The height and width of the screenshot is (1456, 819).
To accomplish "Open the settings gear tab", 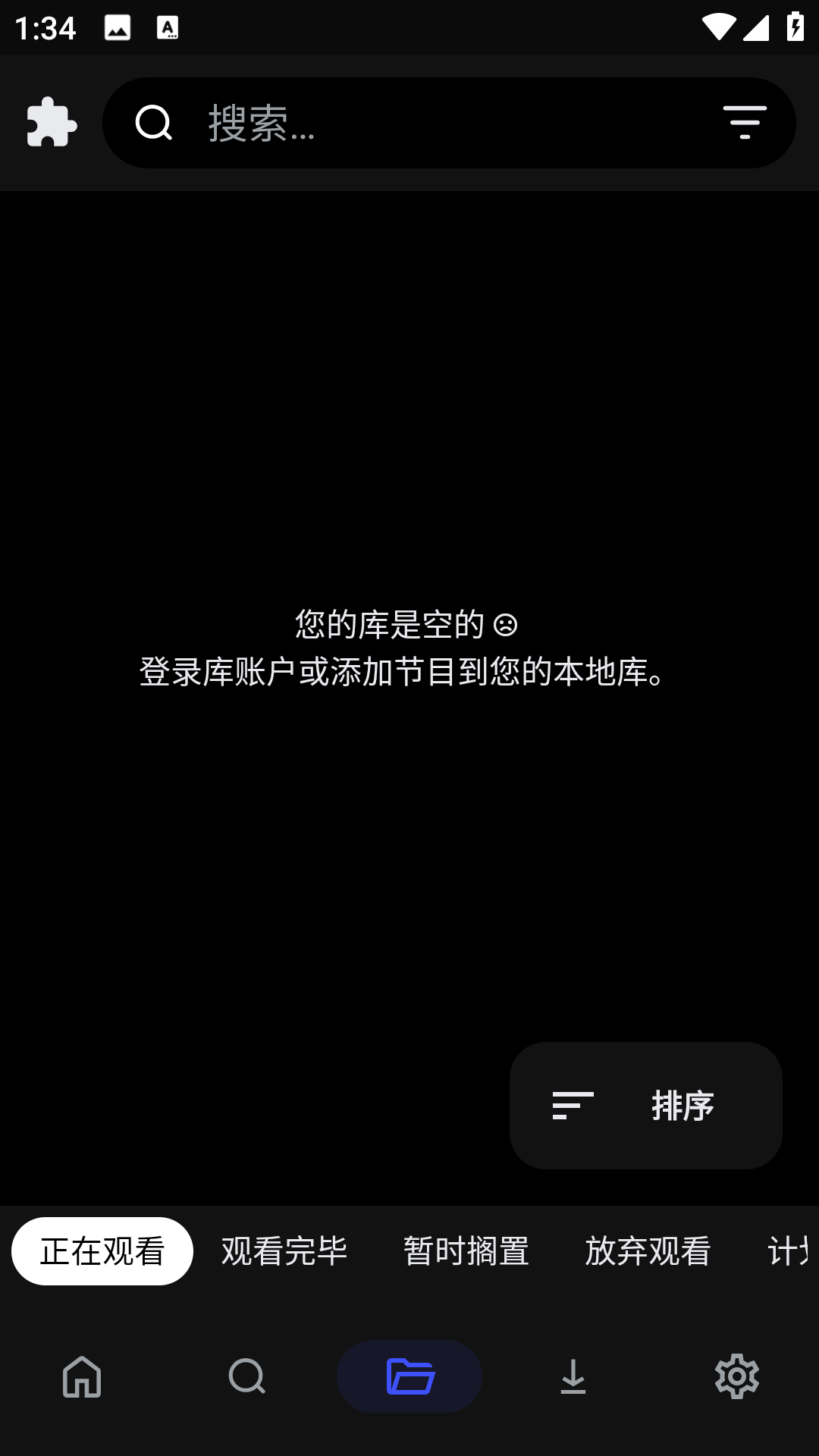I will [x=736, y=1376].
